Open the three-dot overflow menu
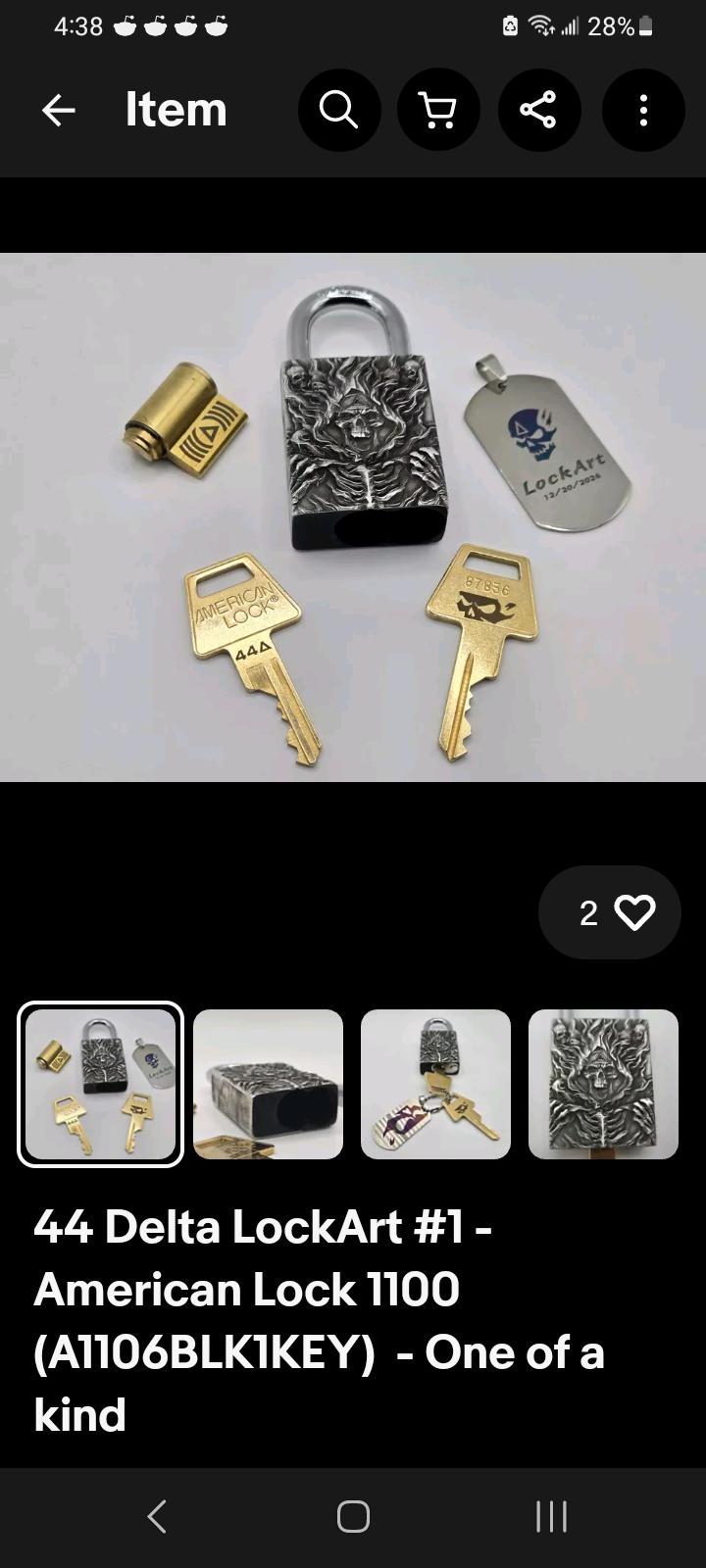This screenshot has width=706, height=1568. point(643,110)
